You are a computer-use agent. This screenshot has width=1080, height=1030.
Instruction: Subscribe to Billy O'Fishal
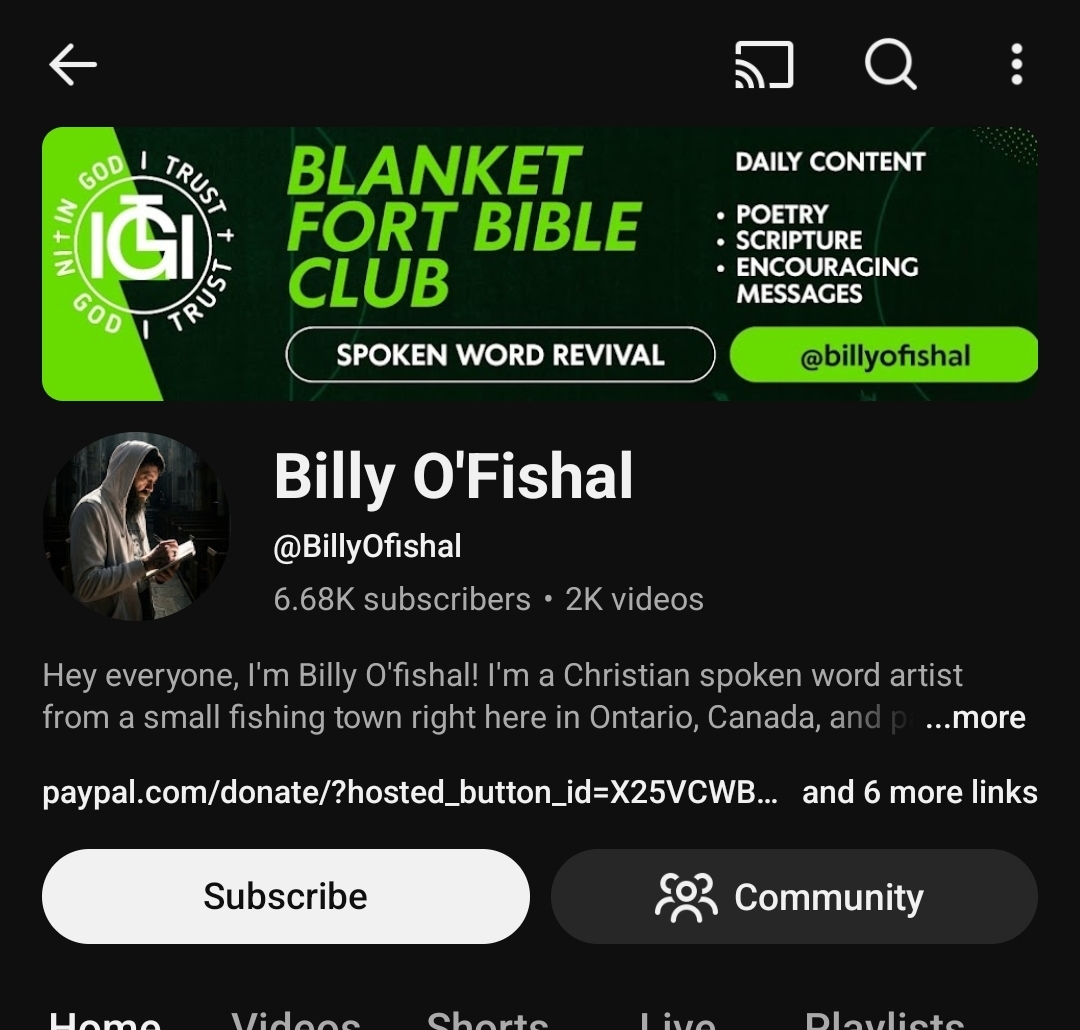pos(285,896)
